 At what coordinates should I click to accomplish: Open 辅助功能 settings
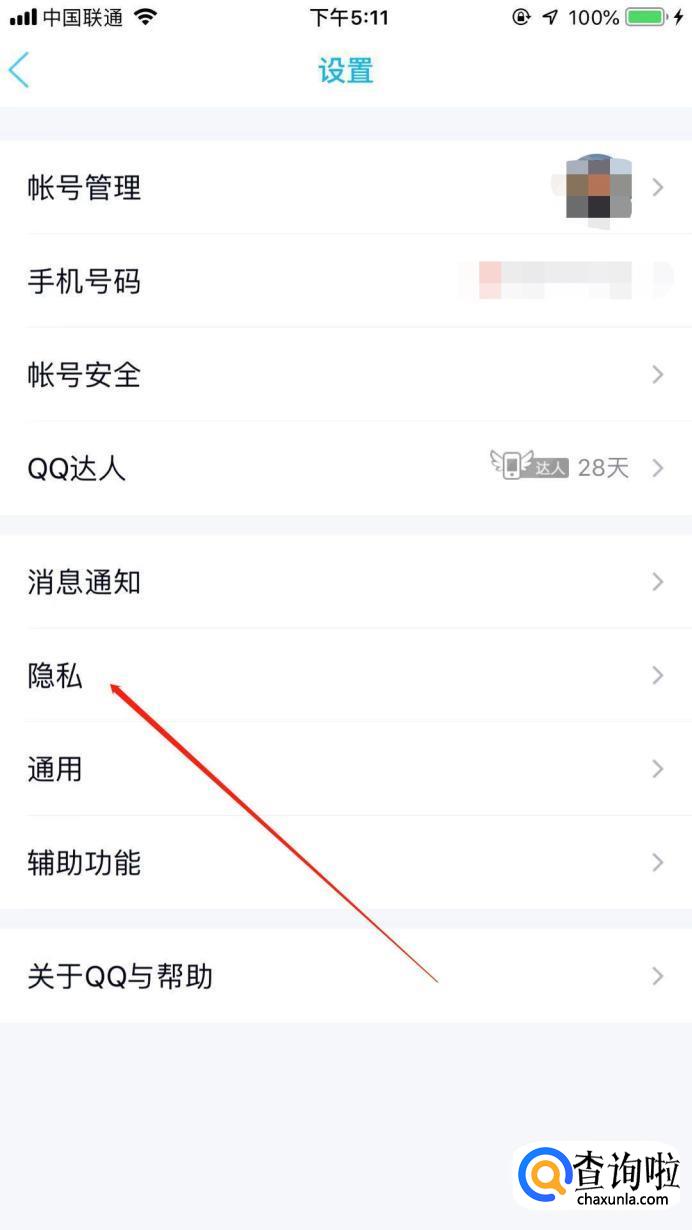click(x=346, y=862)
